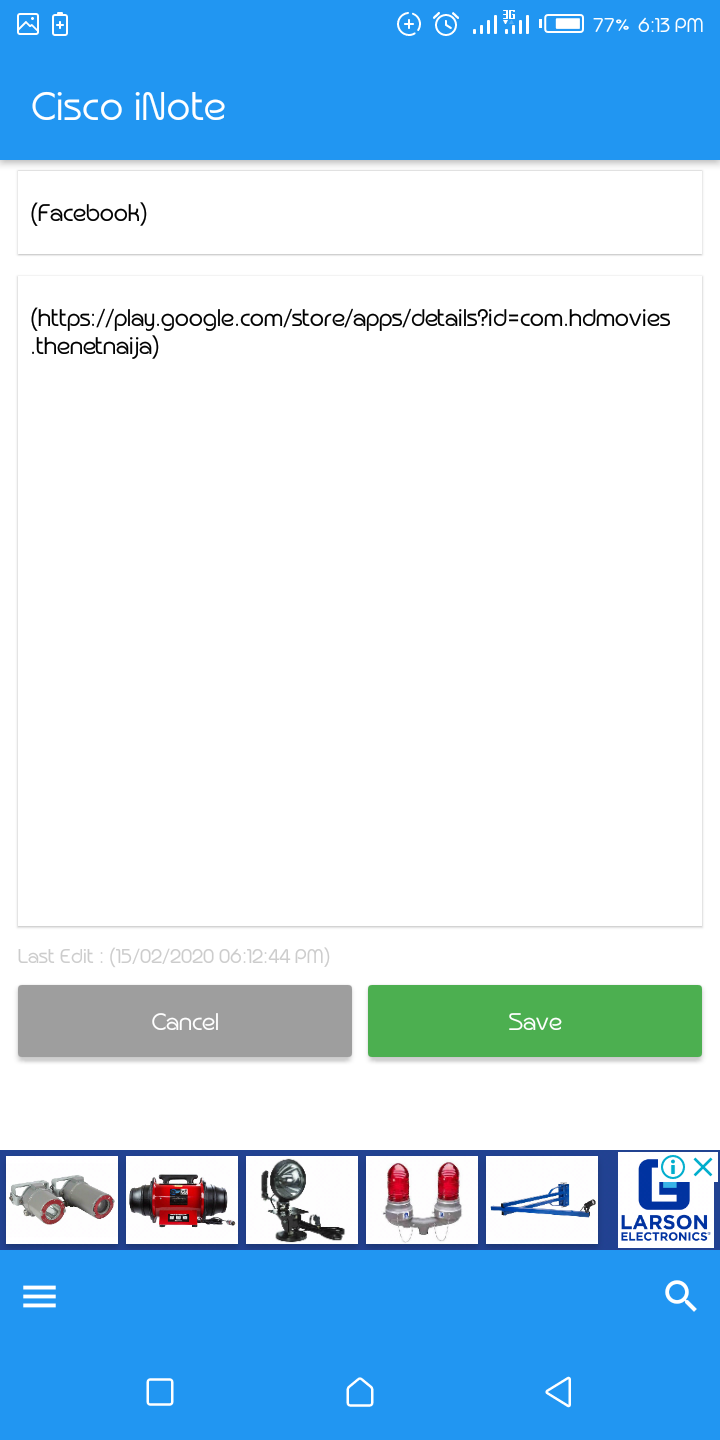Cancel editing the note
Screen dimensions: 720x1440
pos(185,1021)
